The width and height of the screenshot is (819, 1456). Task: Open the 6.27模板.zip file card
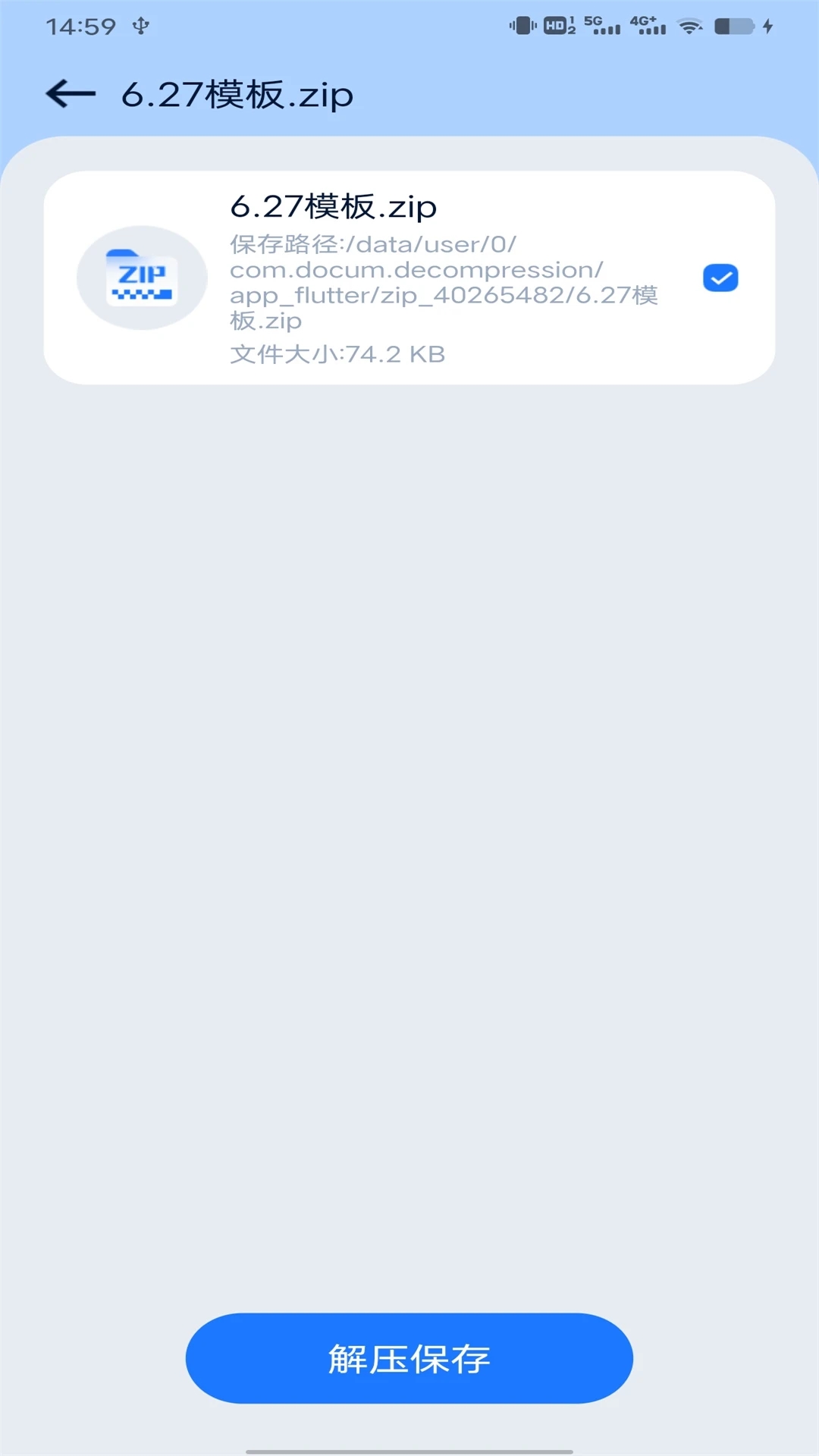click(409, 278)
